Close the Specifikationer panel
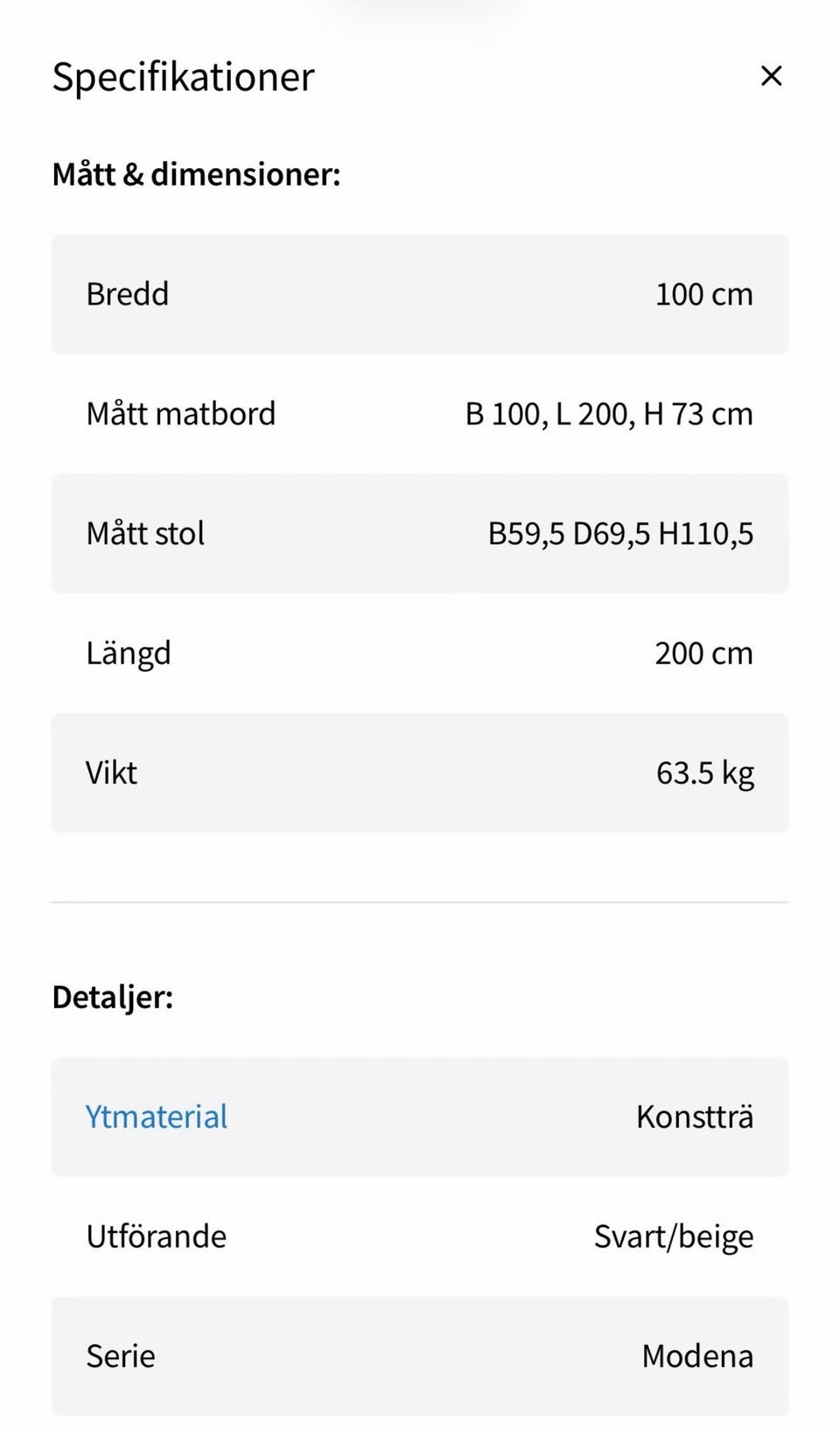The width and height of the screenshot is (840, 1429). click(771, 76)
